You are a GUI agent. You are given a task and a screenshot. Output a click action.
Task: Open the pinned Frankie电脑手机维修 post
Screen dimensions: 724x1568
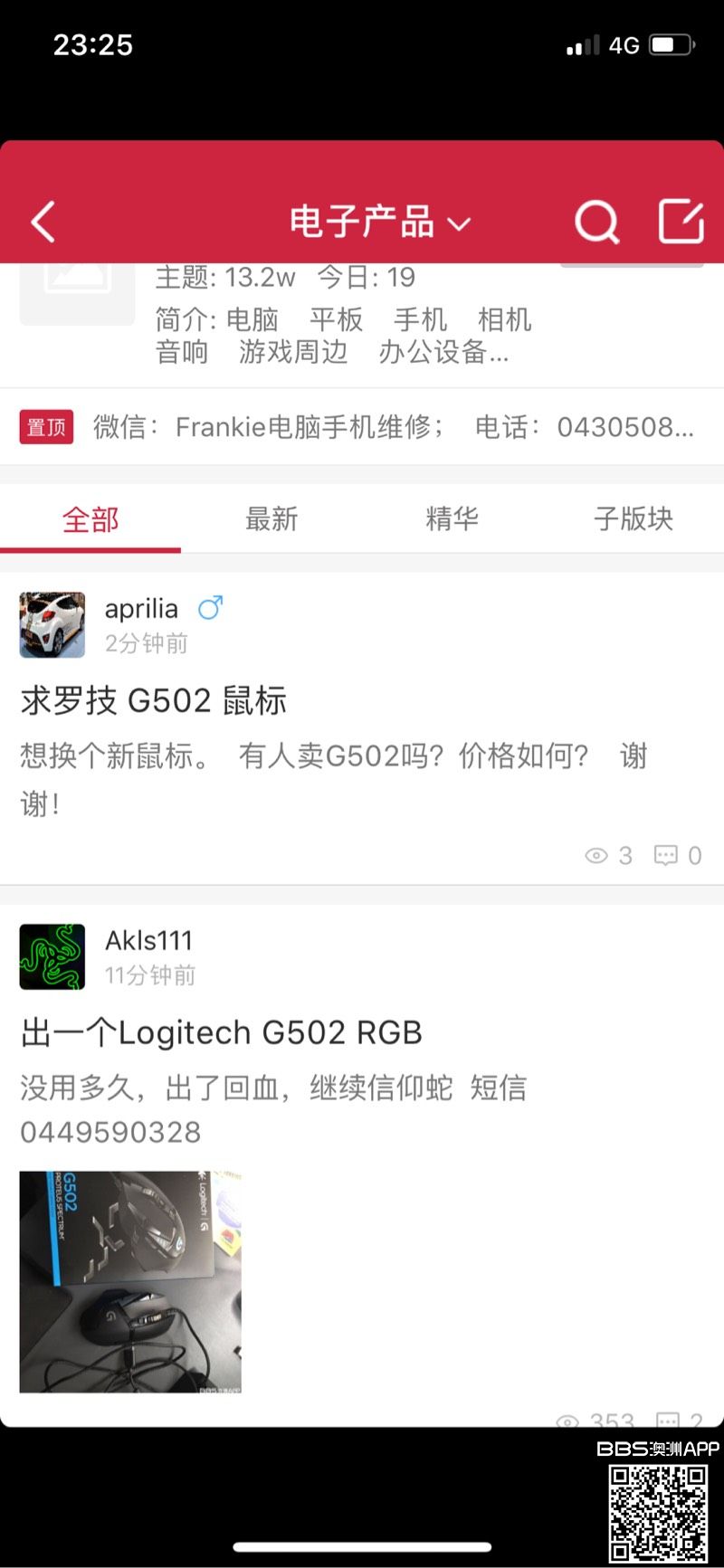coord(393,427)
